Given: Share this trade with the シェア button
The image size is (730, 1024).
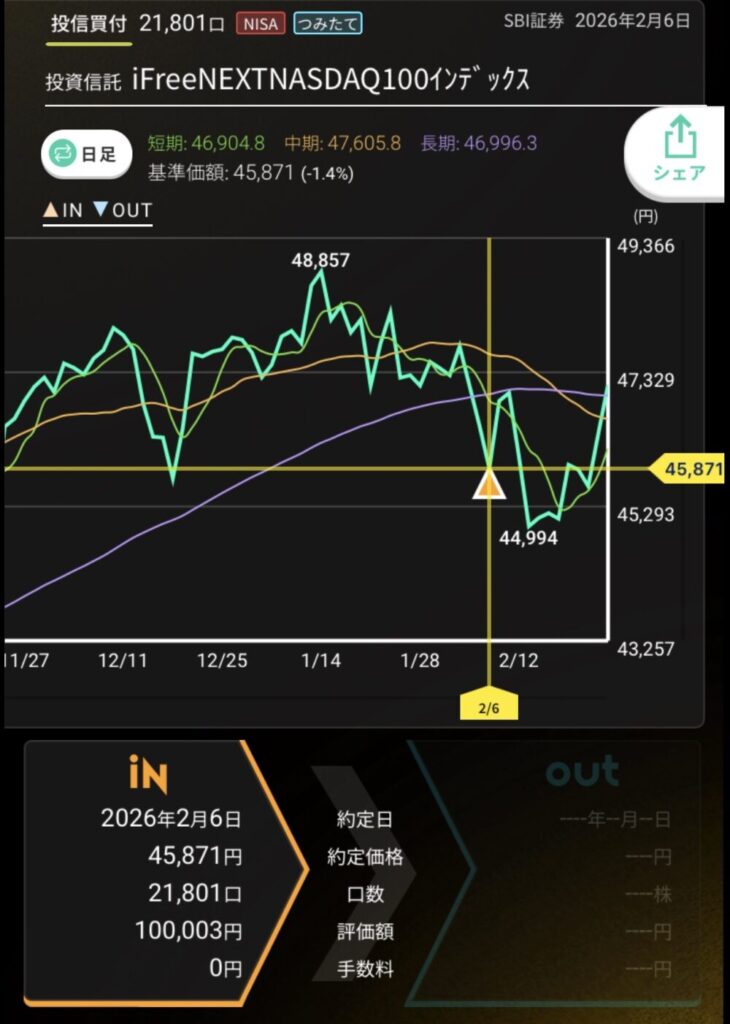Looking at the screenshot, I should pyautogui.click(x=679, y=151).
